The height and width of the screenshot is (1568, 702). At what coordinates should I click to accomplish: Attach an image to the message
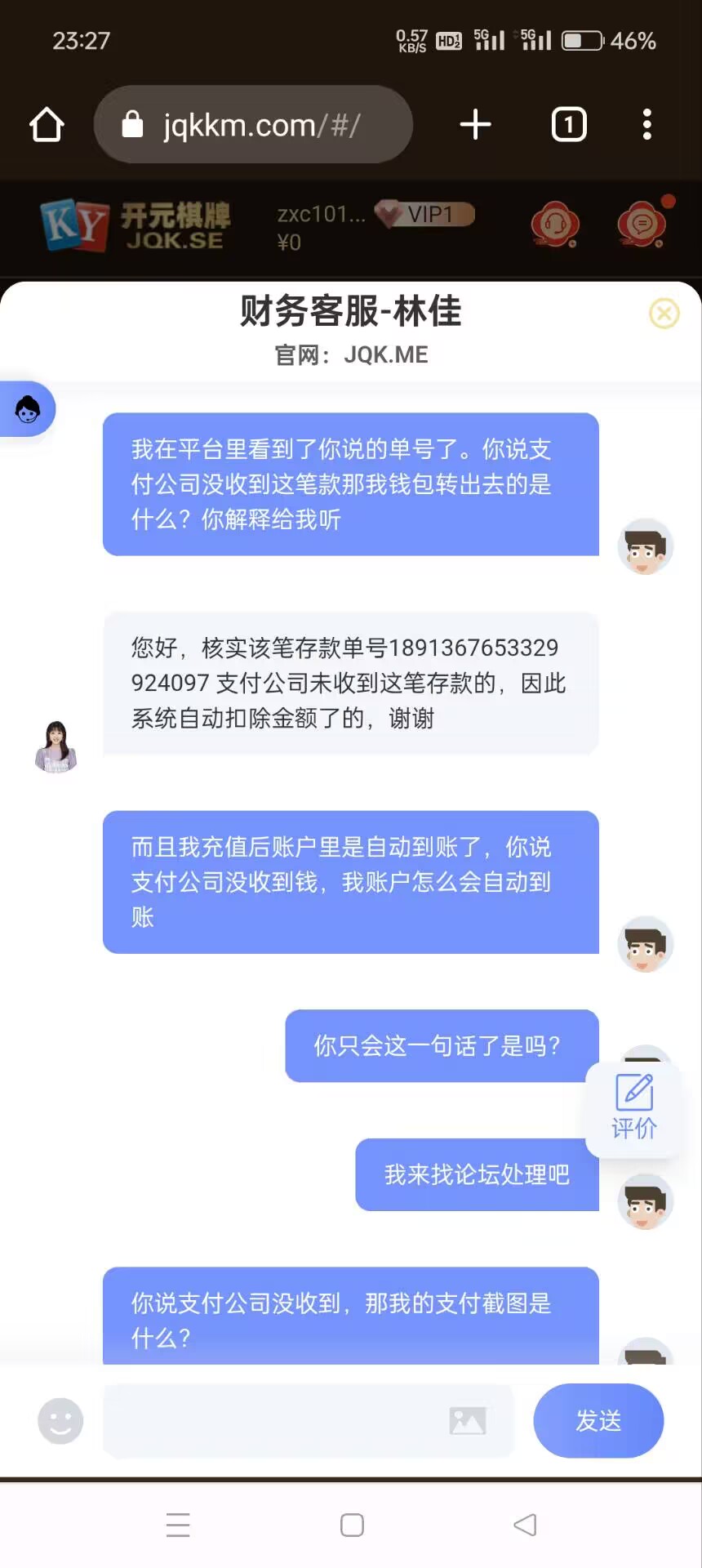coord(468,1421)
